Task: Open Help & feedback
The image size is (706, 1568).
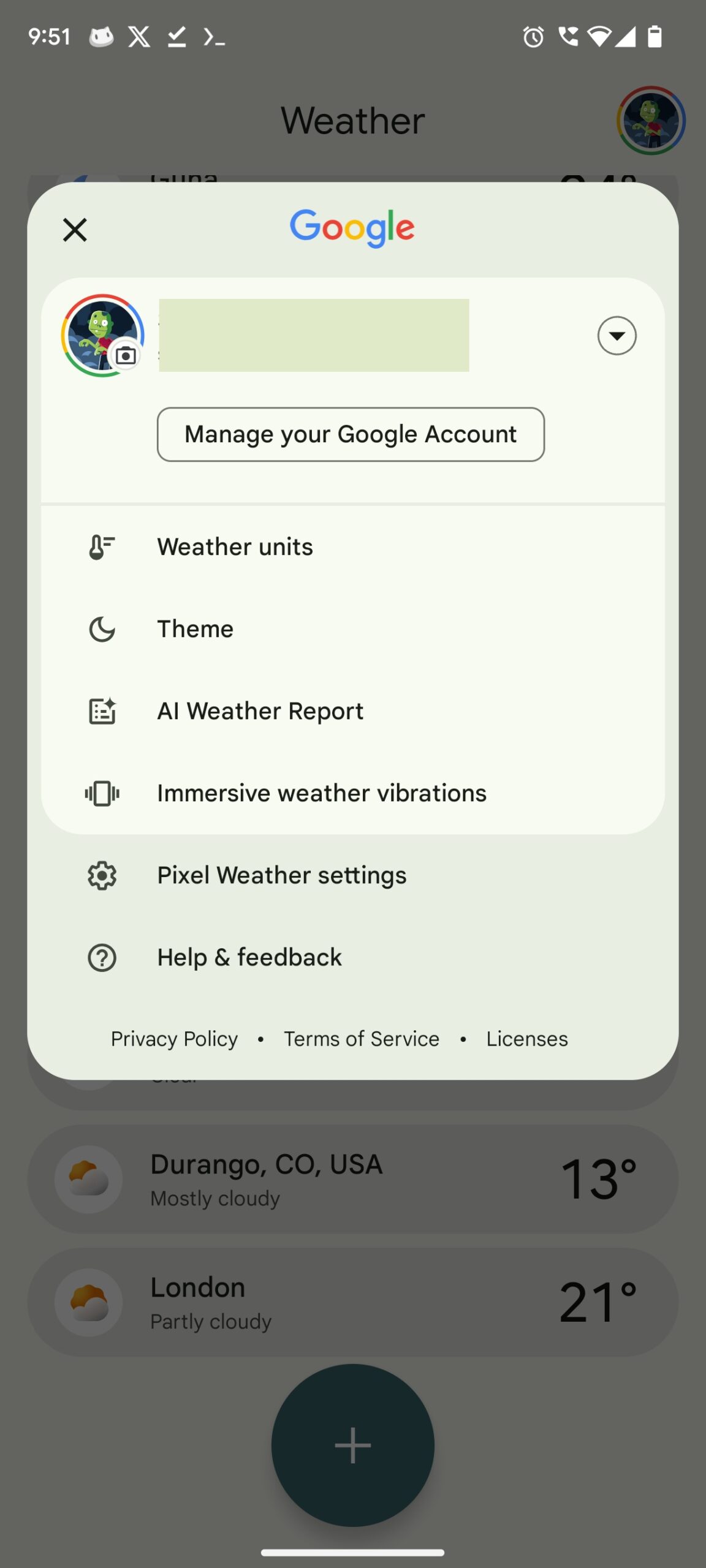Action: click(249, 957)
